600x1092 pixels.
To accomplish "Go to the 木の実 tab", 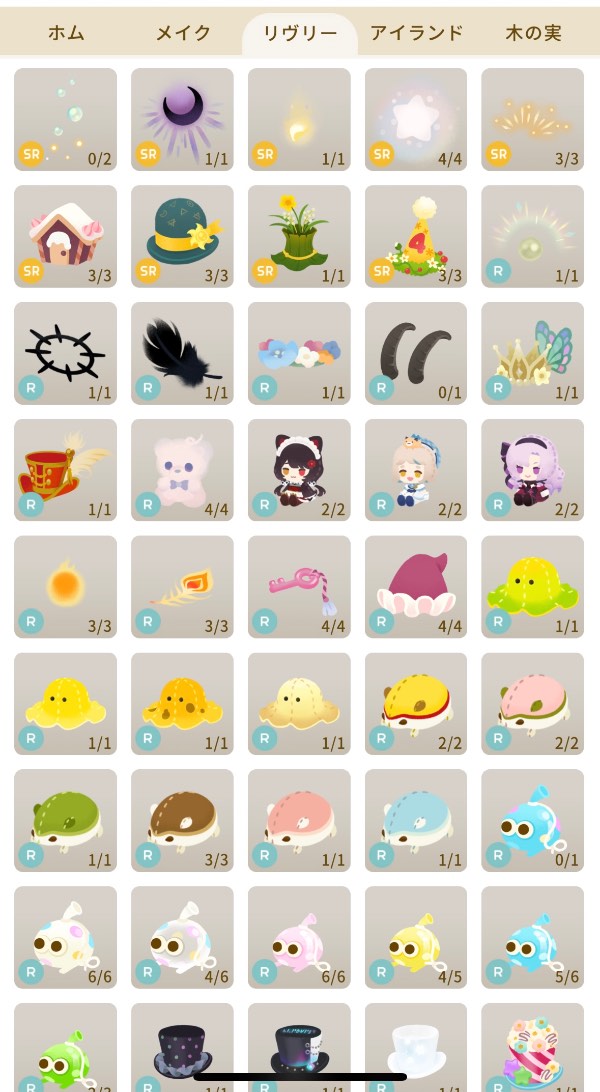I will [x=533, y=33].
